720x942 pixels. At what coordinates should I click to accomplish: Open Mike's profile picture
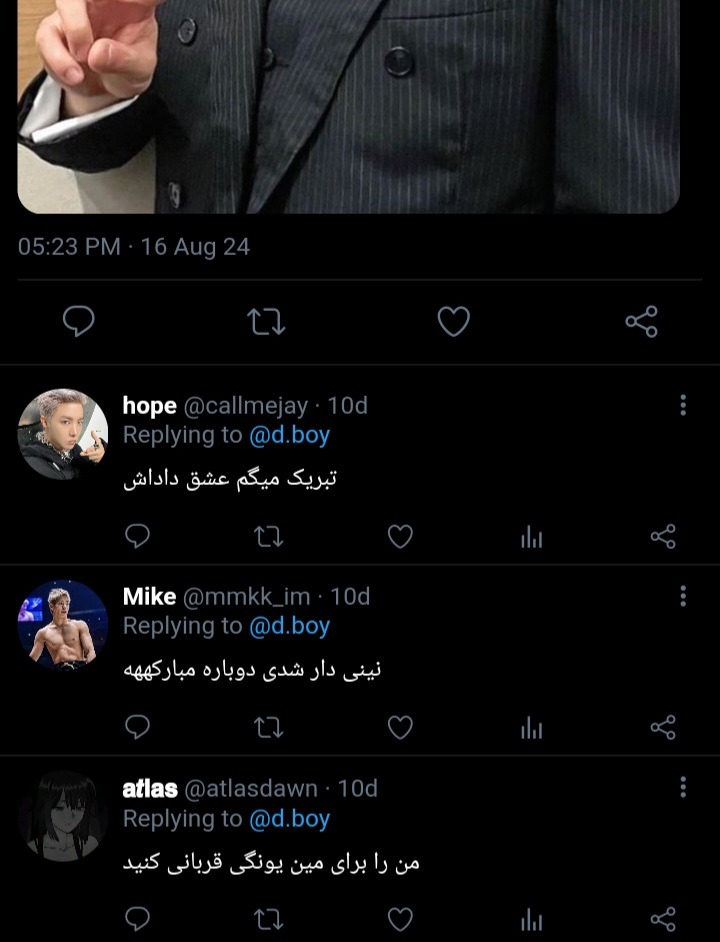pyautogui.click(x=63, y=625)
